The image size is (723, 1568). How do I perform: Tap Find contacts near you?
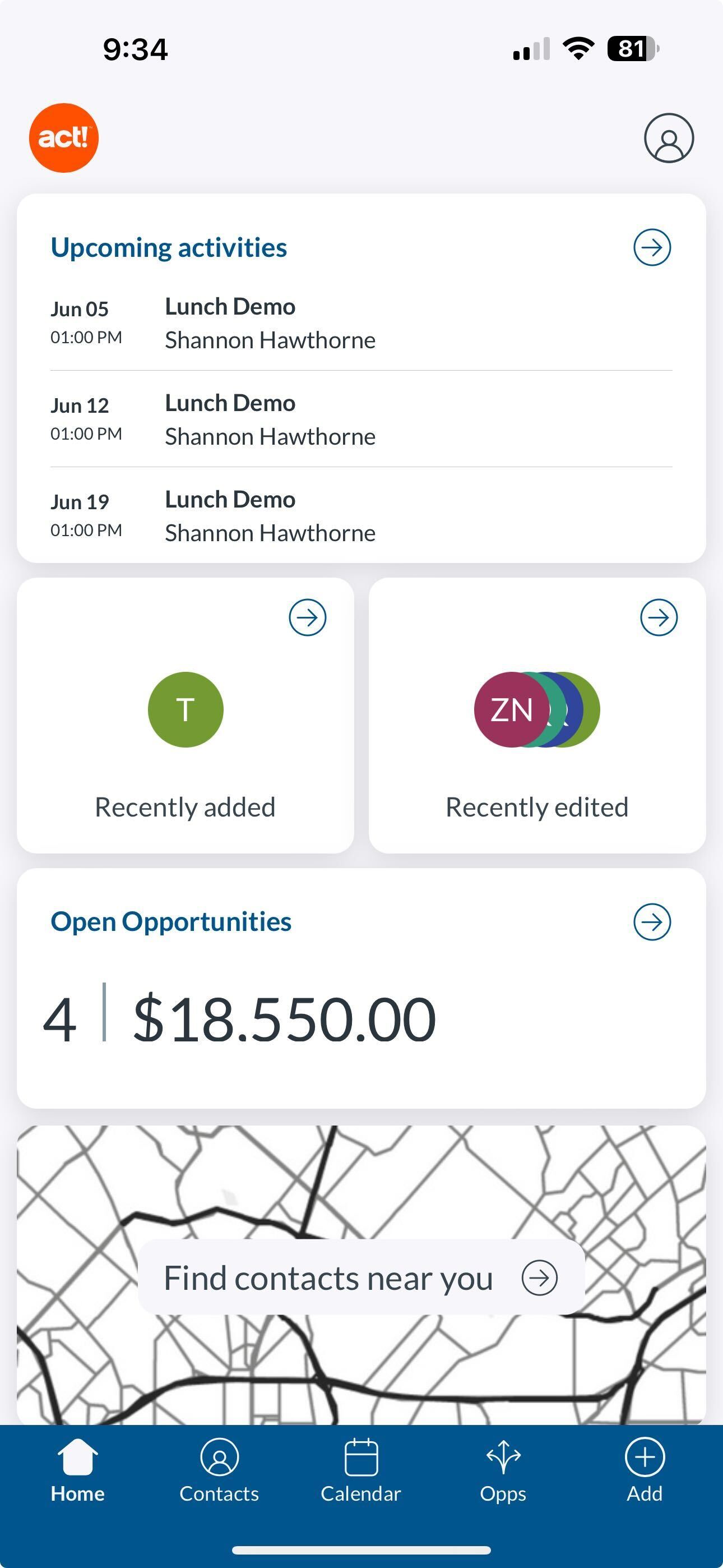click(361, 1278)
